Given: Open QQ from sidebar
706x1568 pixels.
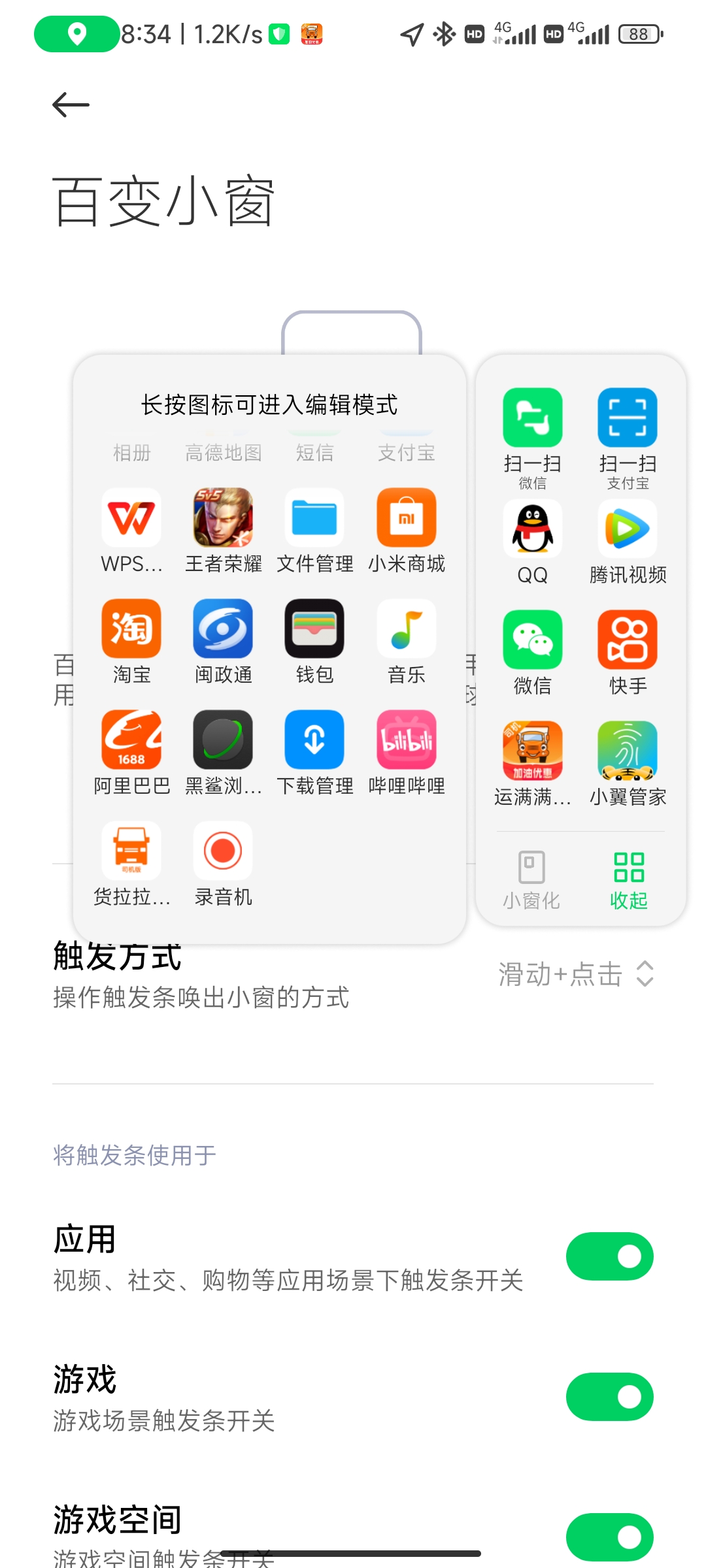Looking at the screenshot, I should pos(532,530).
